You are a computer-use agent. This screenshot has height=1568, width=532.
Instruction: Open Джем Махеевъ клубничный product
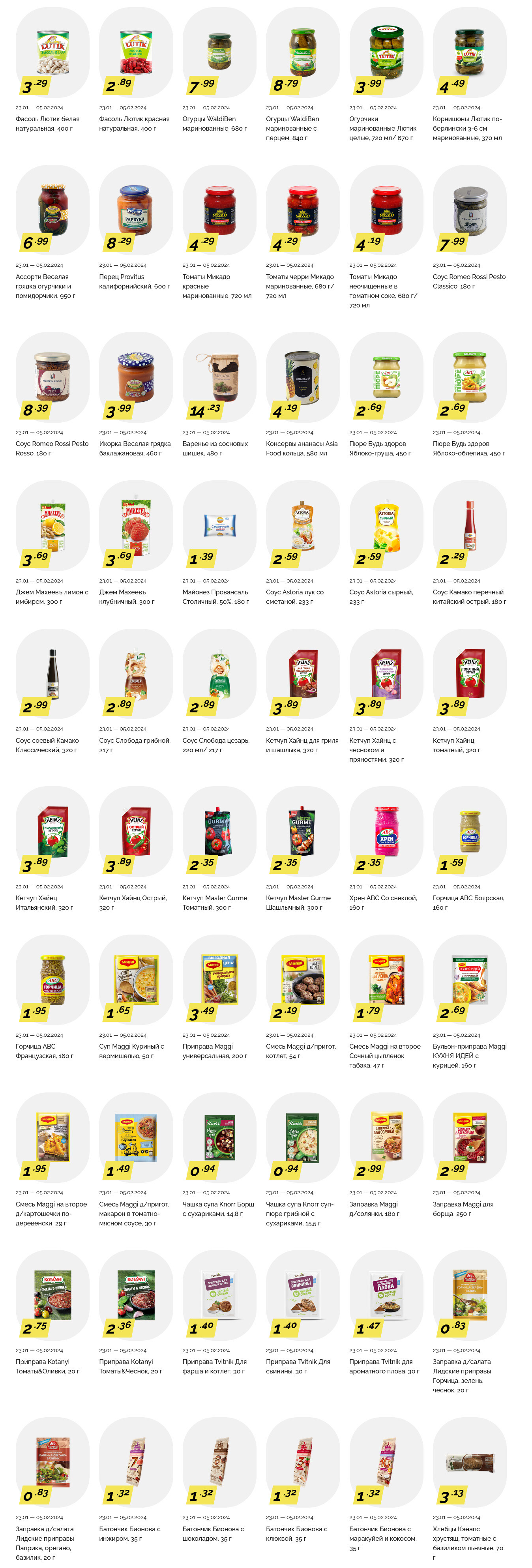tap(136, 526)
